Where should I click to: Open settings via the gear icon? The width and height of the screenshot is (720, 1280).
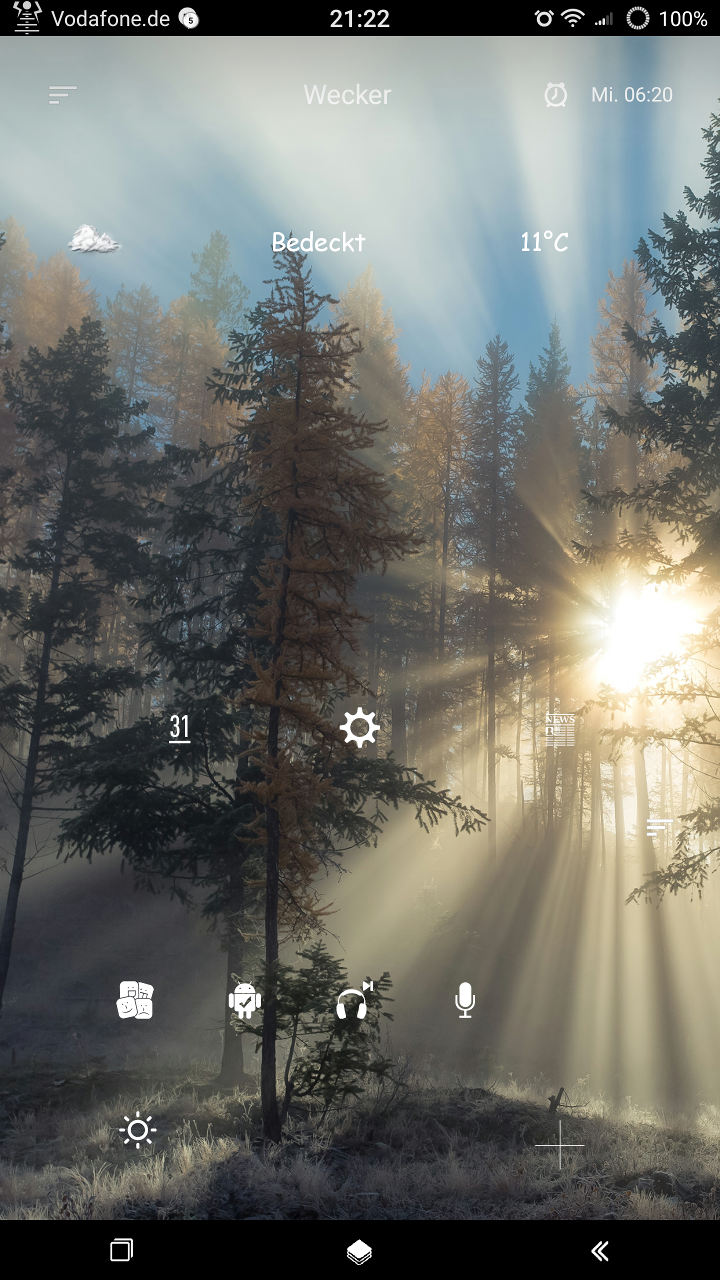pyautogui.click(x=359, y=728)
